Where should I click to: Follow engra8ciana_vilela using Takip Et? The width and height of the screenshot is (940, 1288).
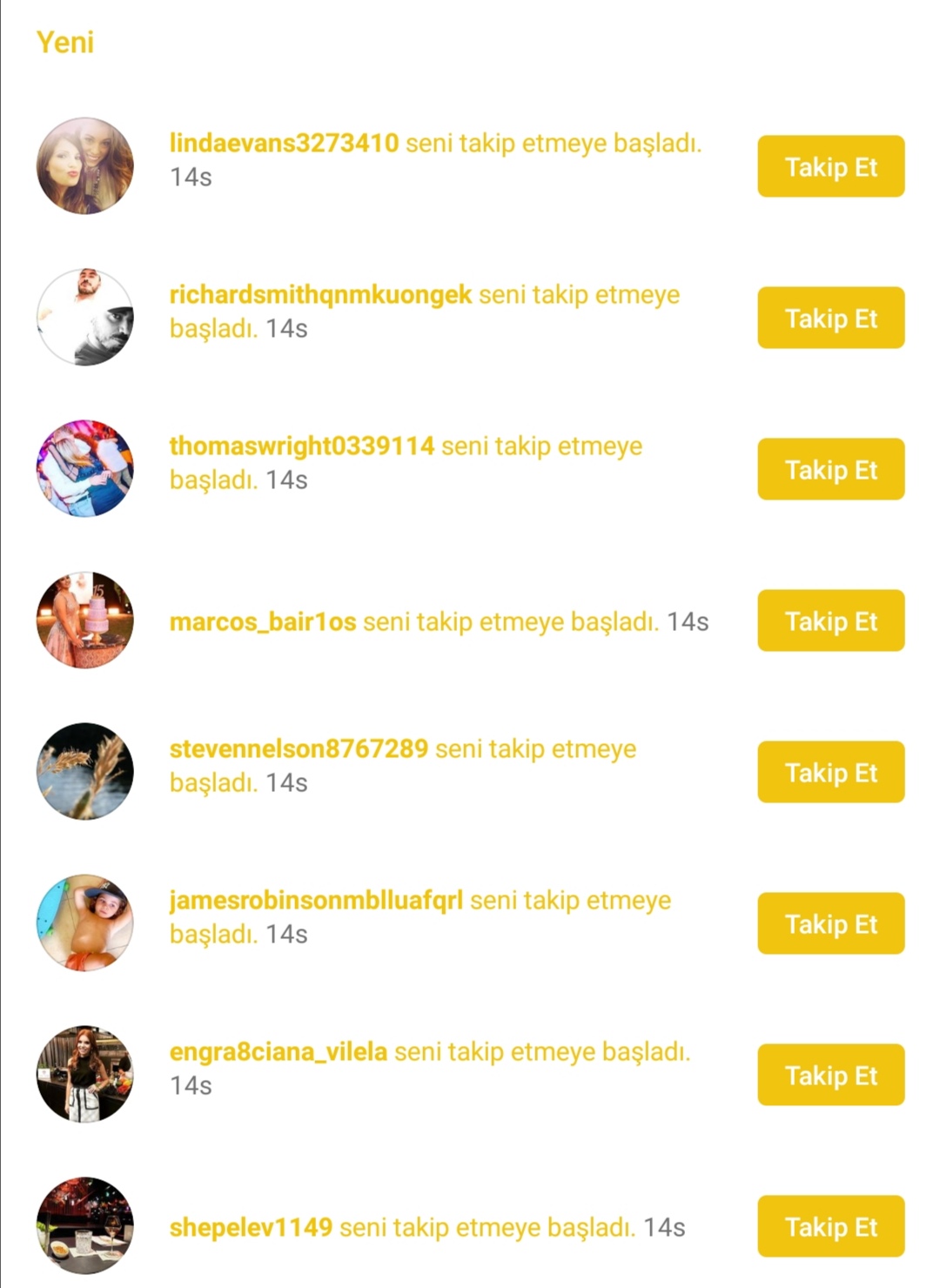830,1075
